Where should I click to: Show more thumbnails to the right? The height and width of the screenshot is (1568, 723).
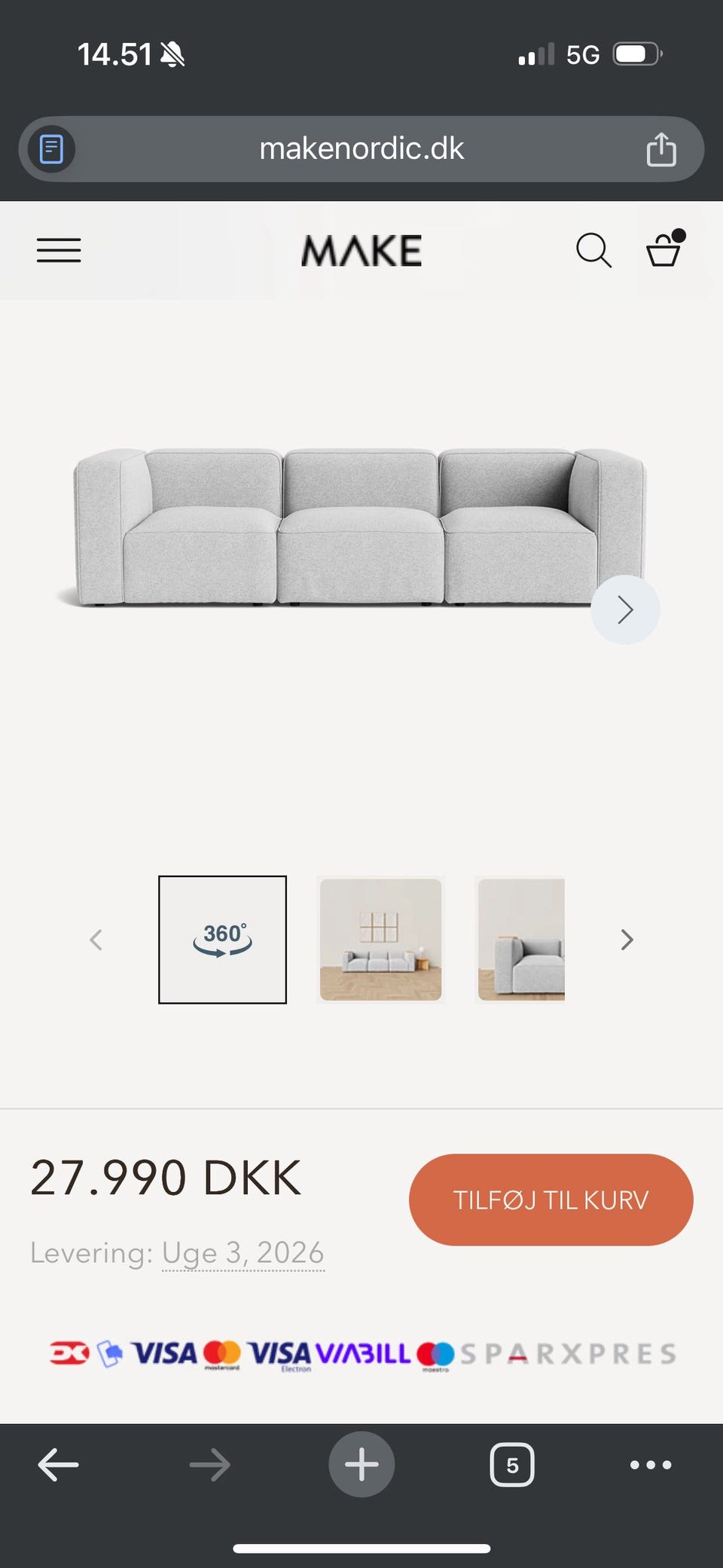627,940
